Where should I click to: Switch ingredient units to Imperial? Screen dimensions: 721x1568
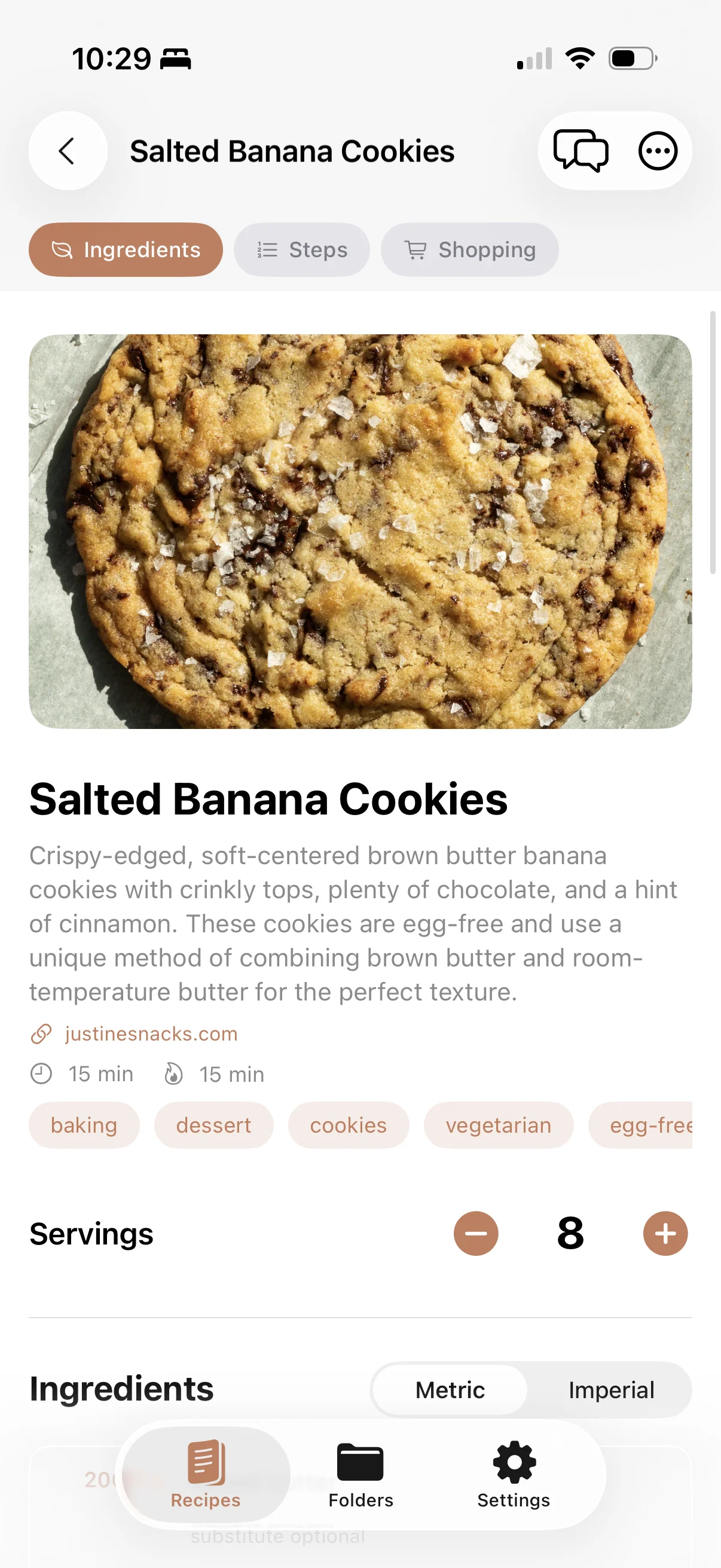click(x=611, y=1390)
